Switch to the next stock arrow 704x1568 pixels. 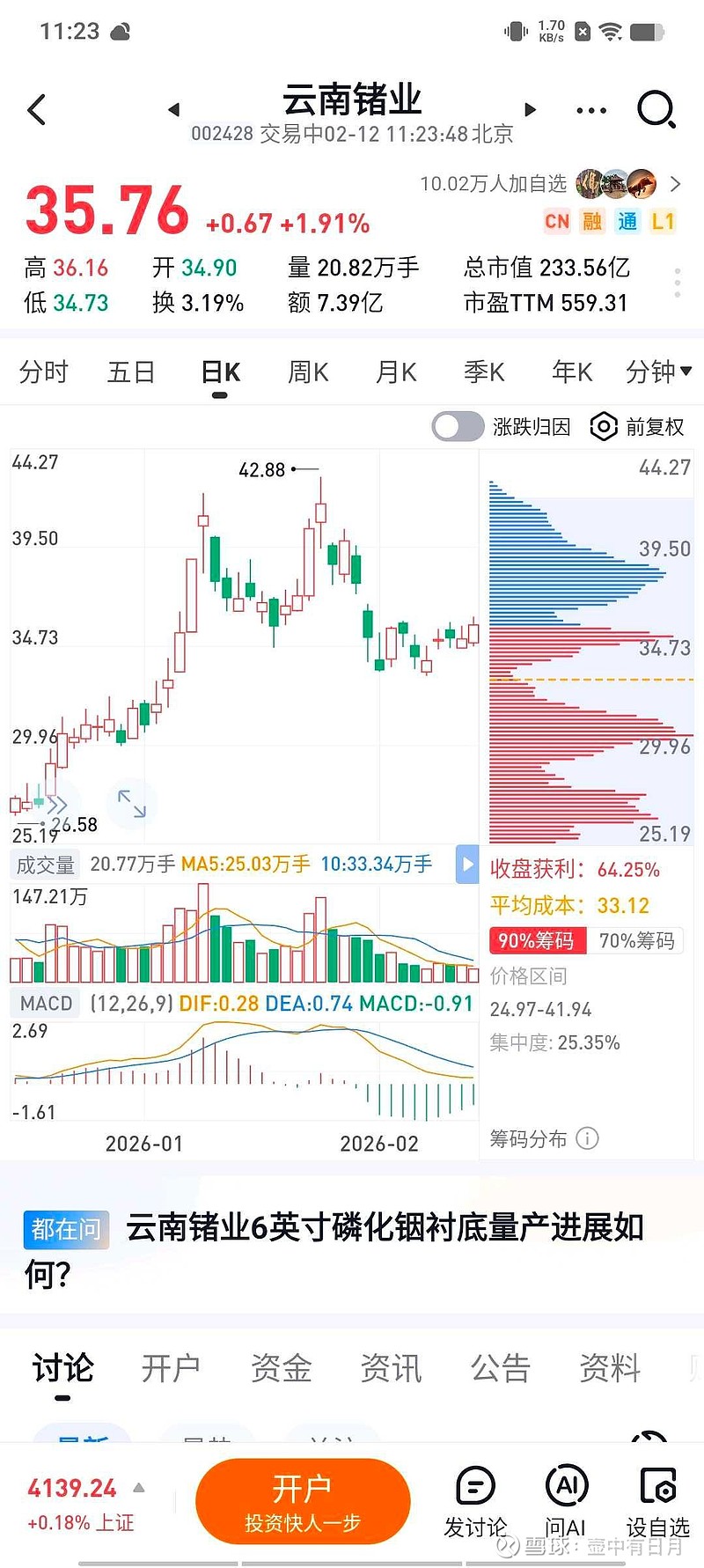(530, 110)
